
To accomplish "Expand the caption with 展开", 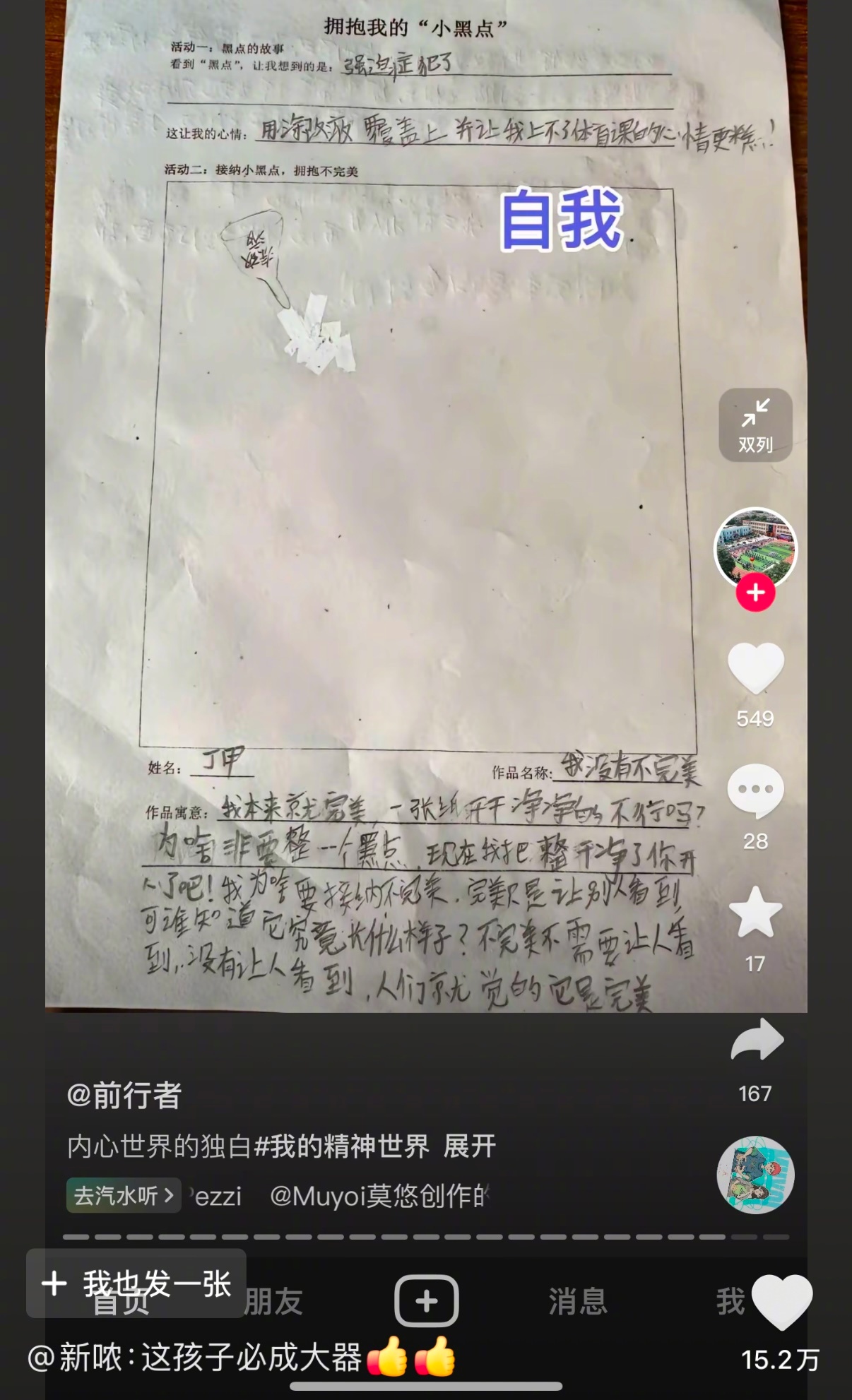I will click(x=469, y=1146).
